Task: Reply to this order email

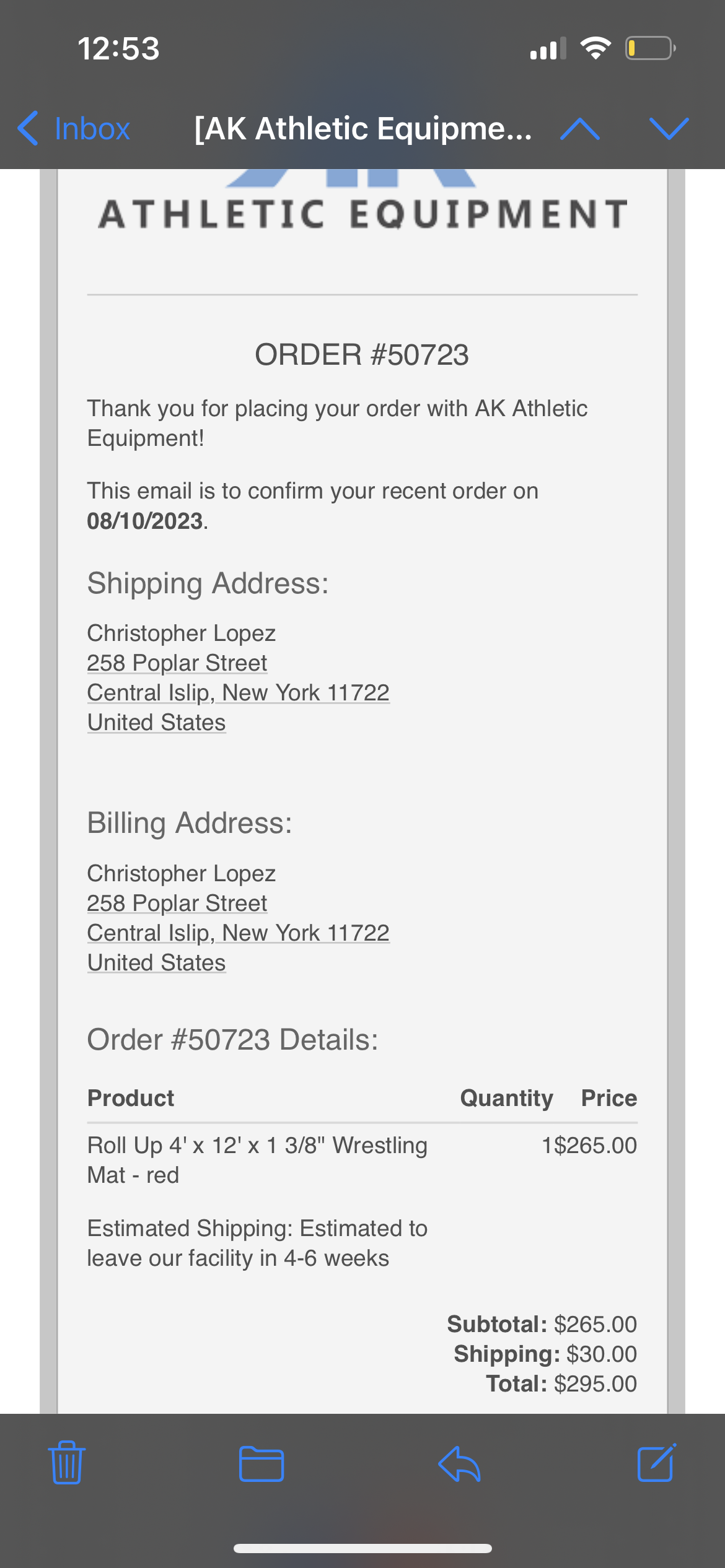Action: tap(459, 1464)
